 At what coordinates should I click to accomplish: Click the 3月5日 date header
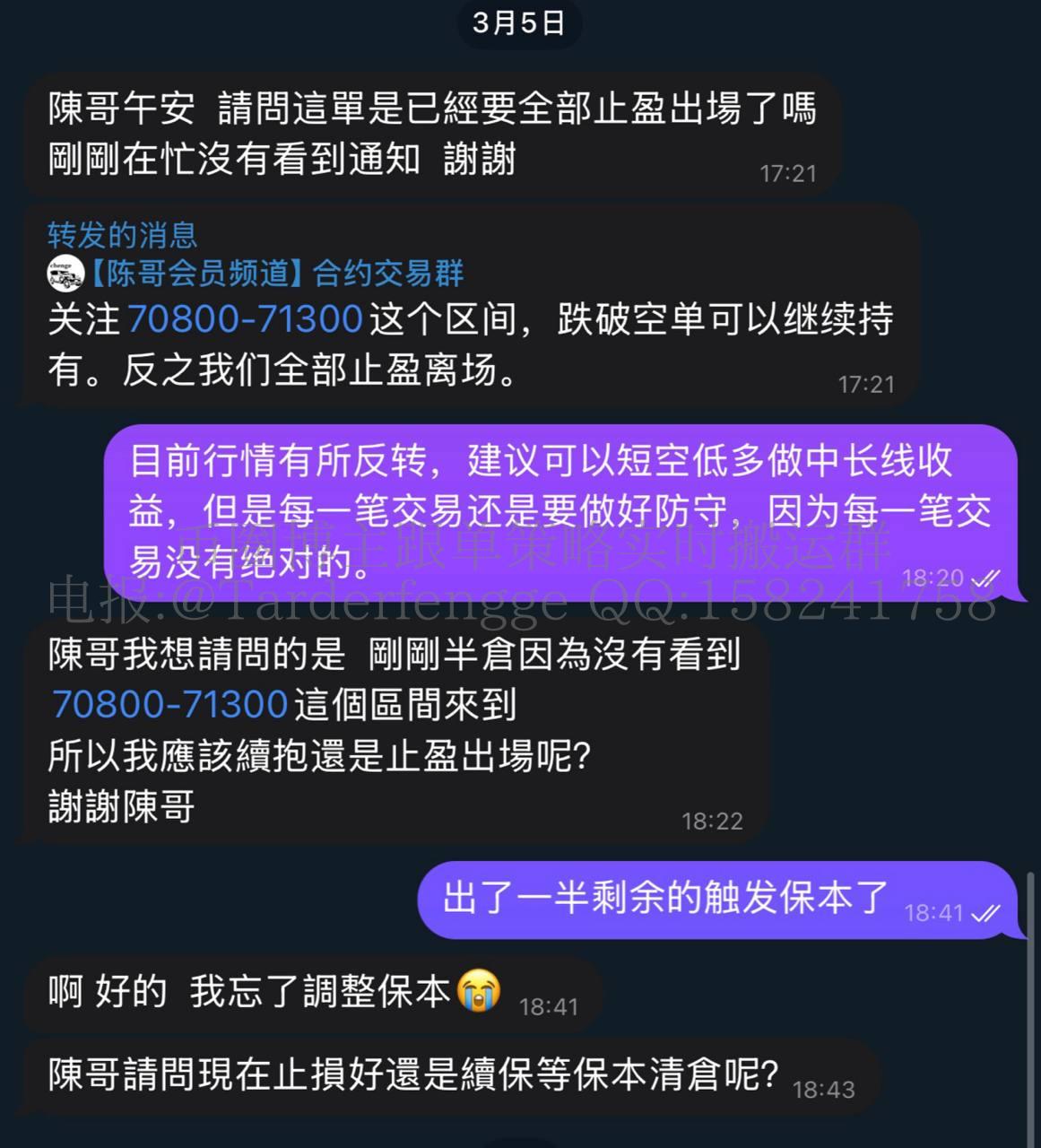pyautogui.click(x=520, y=24)
